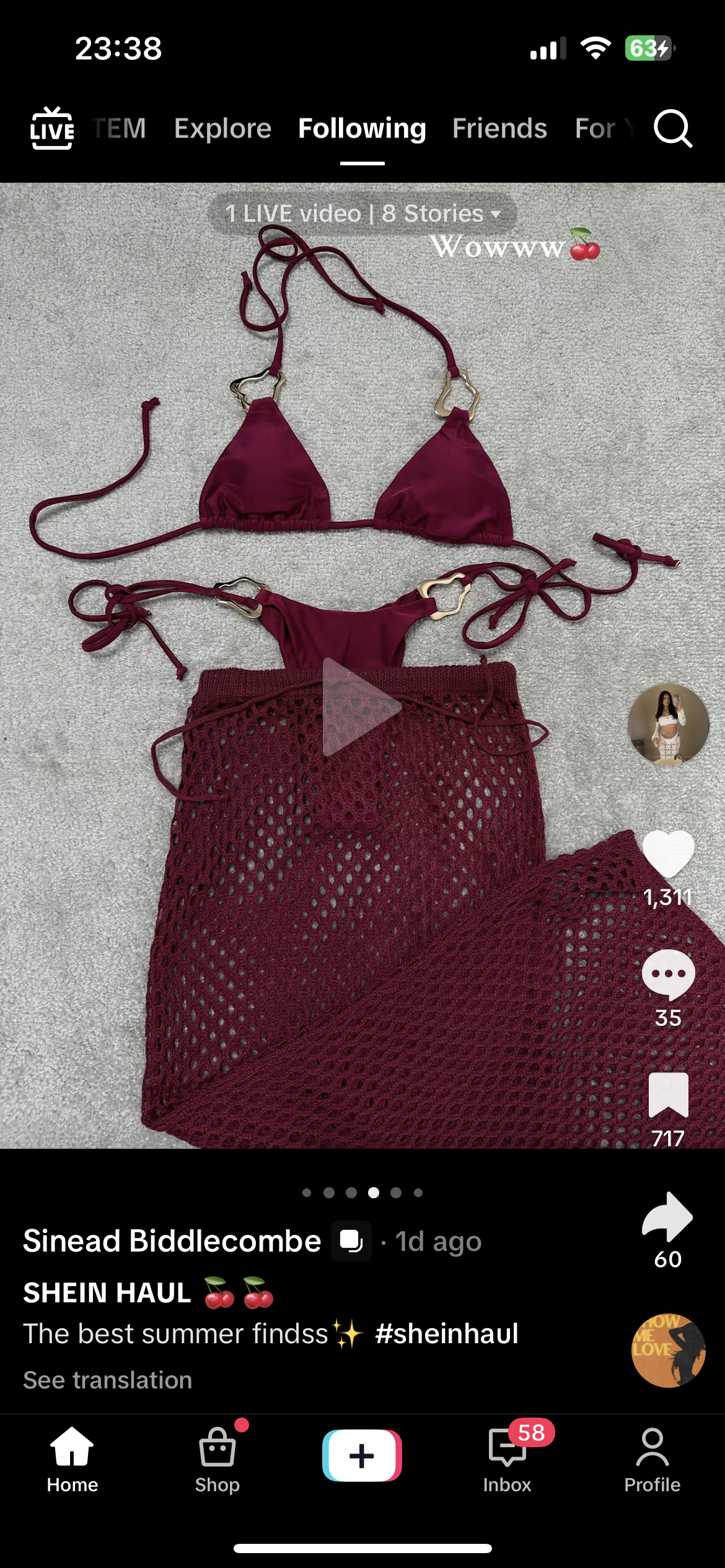The height and width of the screenshot is (1568, 725).
Task: Tap See translation
Action: tap(108, 1380)
